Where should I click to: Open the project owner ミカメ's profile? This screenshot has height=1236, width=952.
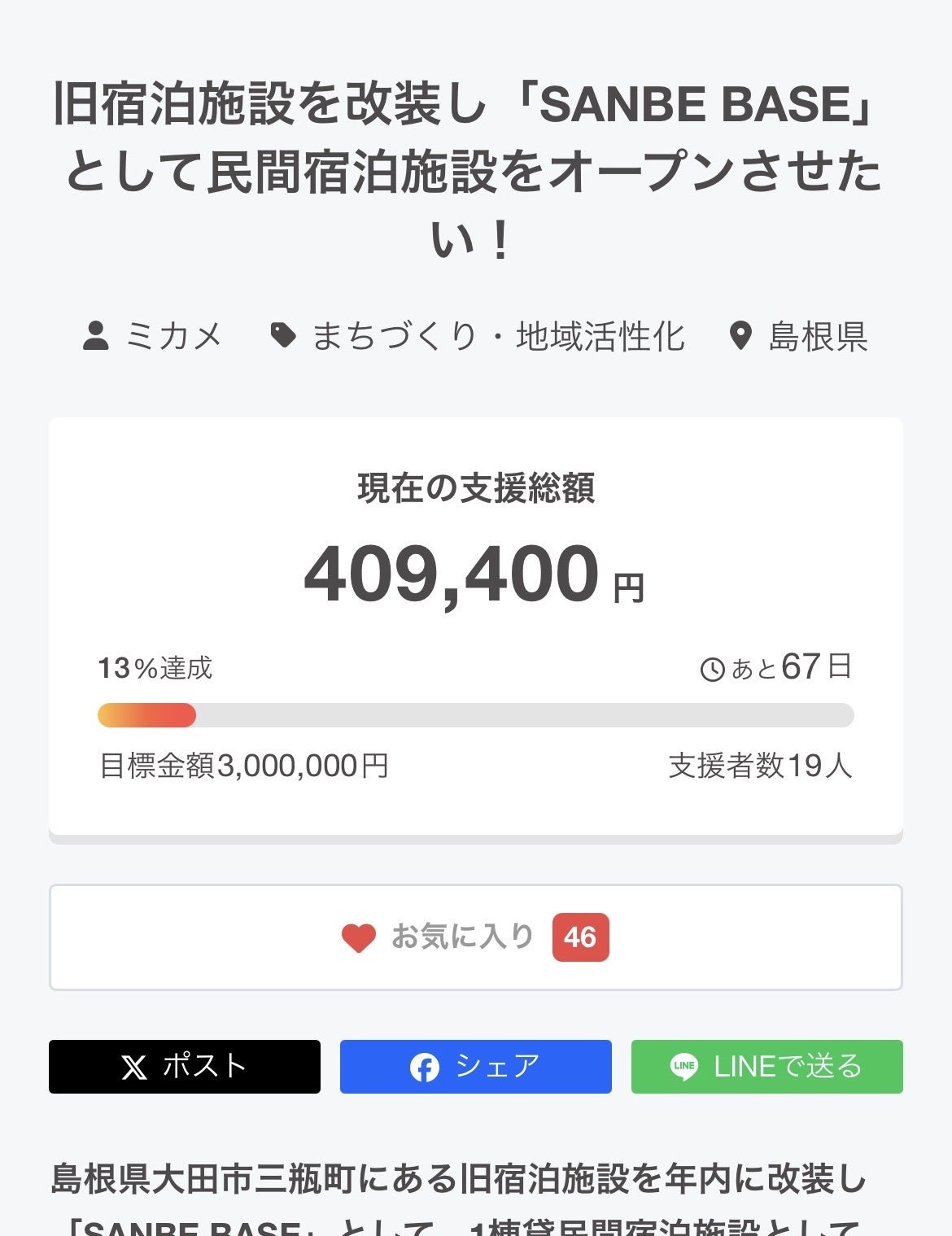tap(172, 336)
